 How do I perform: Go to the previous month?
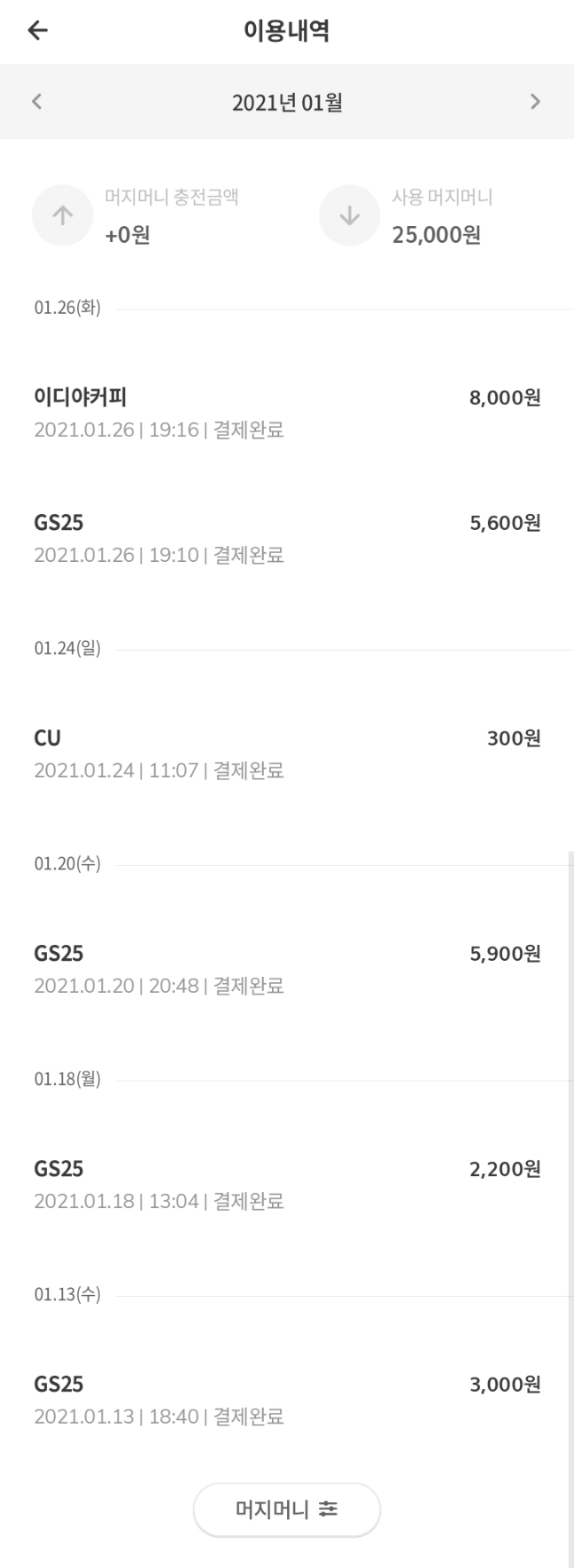coord(36,102)
